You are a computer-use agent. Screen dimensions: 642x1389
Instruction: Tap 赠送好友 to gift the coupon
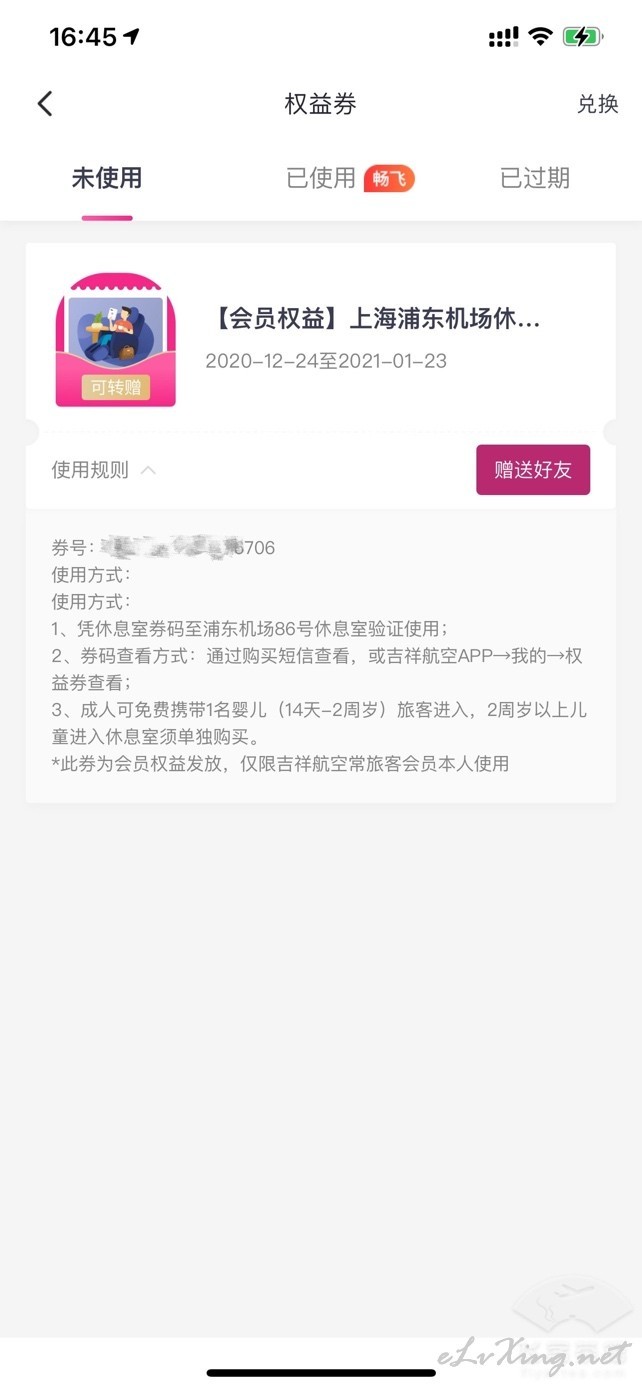533,470
